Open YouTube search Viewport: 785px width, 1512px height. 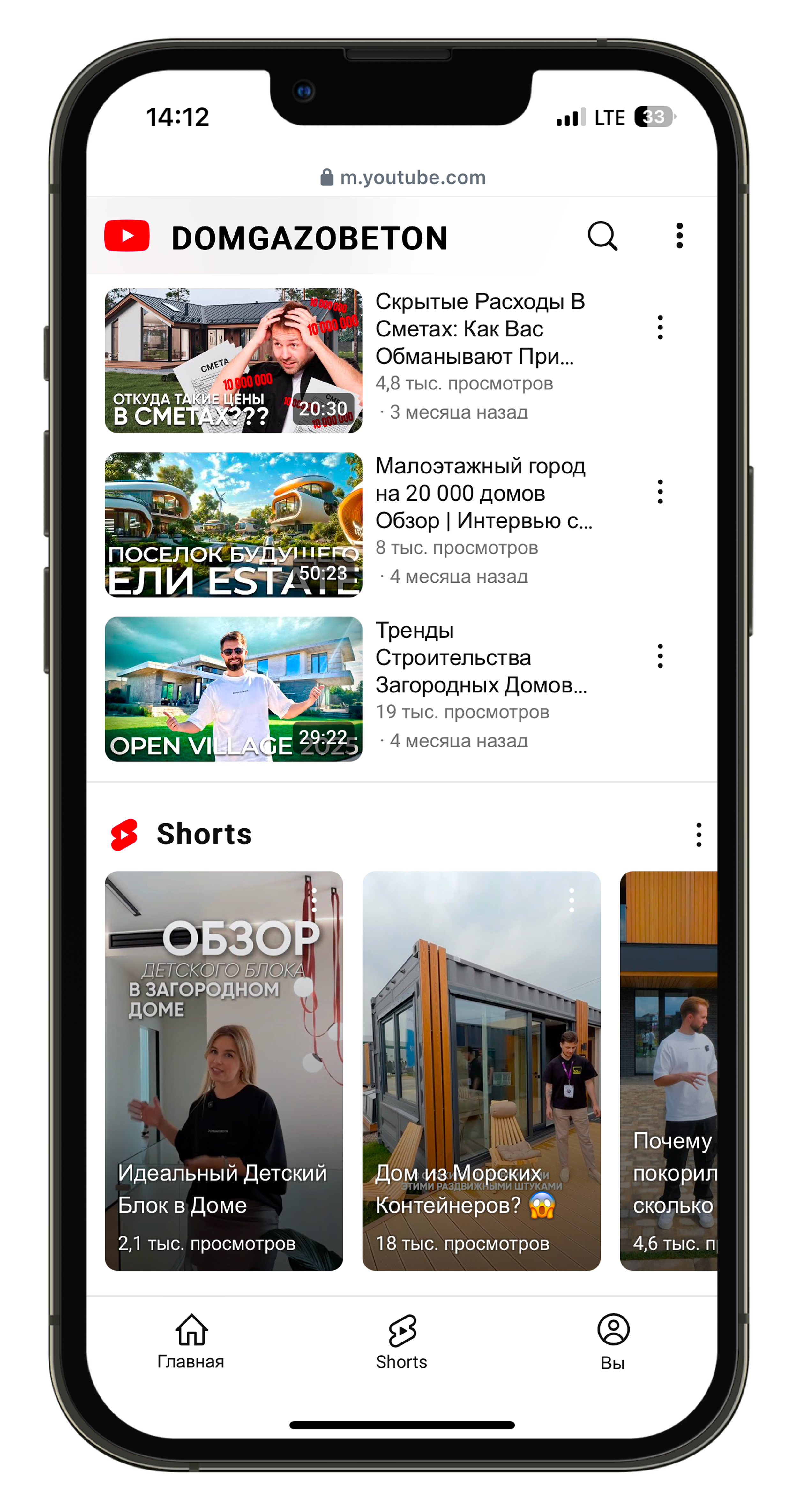pos(602,237)
